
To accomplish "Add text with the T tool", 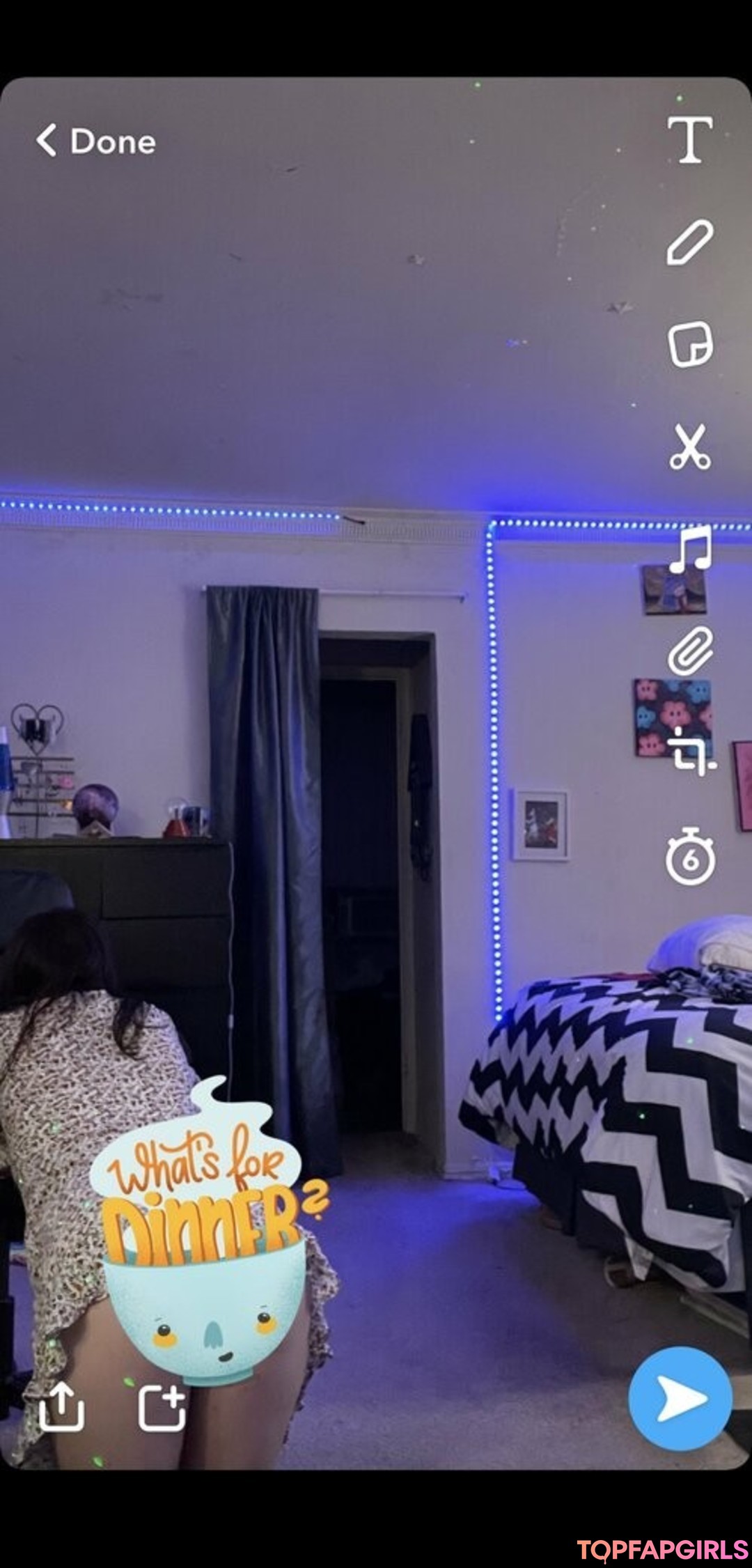I will tap(689, 140).
